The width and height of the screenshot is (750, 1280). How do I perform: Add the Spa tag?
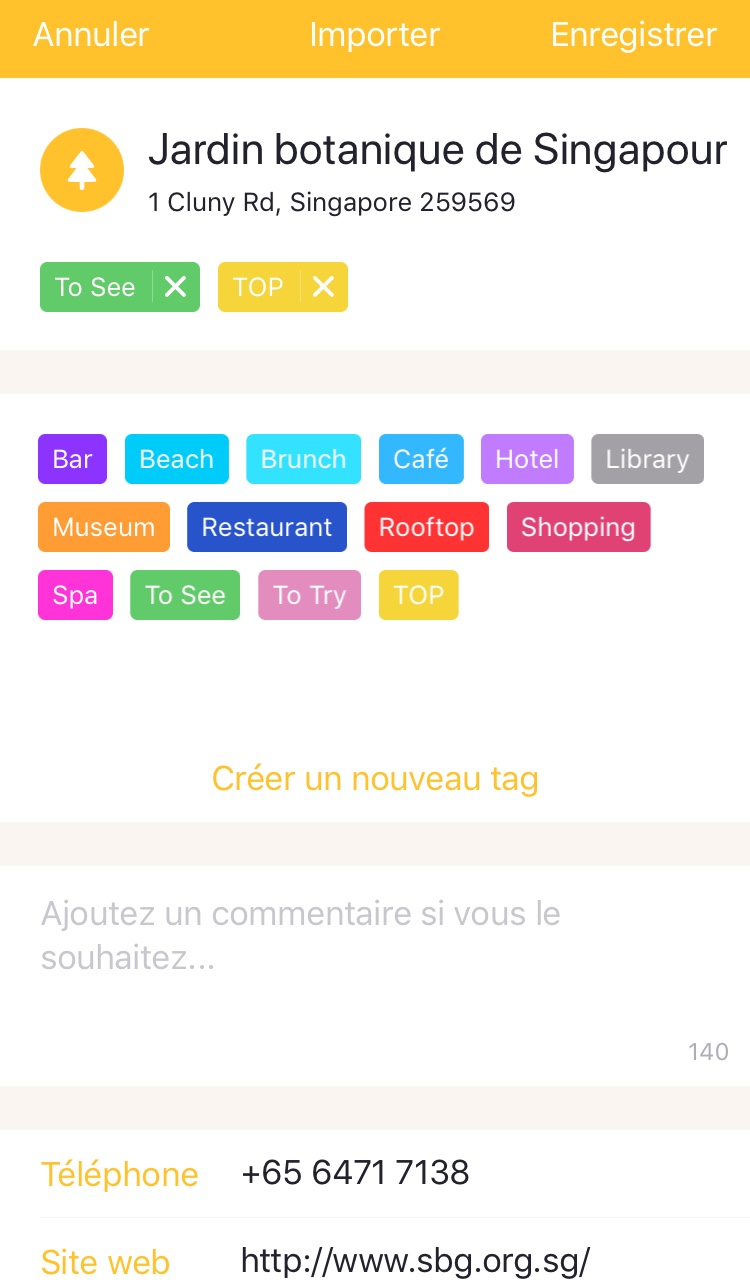point(75,595)
